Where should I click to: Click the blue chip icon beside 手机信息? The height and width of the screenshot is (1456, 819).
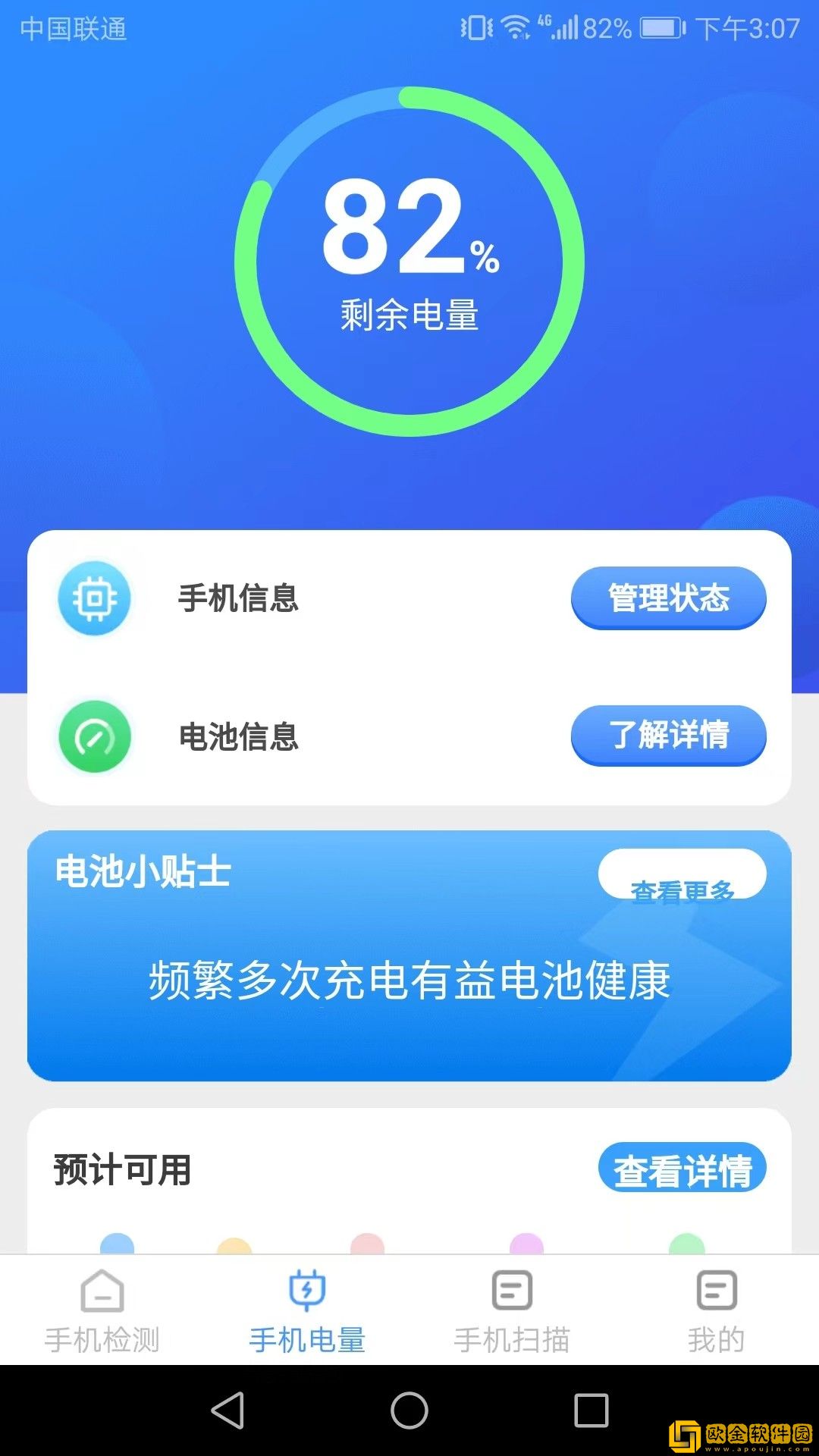[x=93, y=598]
